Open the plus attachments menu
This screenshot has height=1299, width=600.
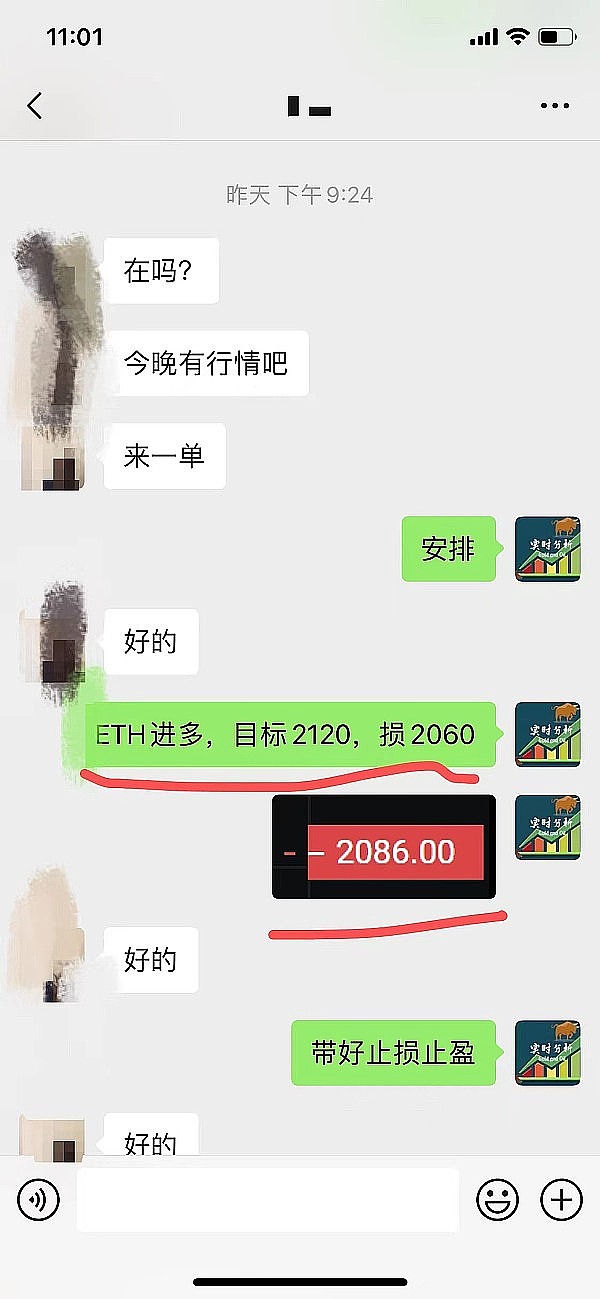(561, 1199)
